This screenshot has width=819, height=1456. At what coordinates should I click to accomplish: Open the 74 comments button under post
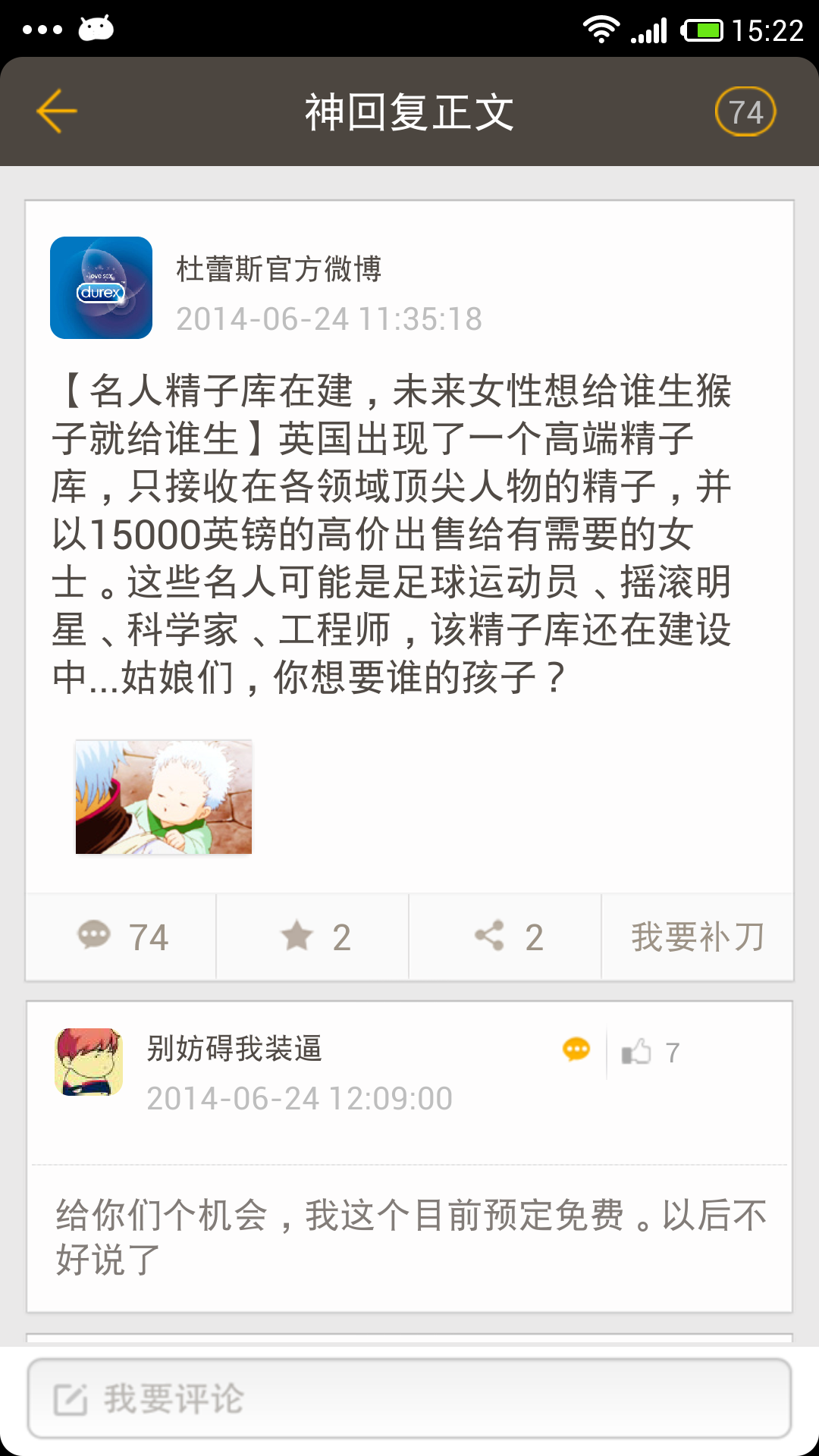pyautogui.click(x=121, y=937)
